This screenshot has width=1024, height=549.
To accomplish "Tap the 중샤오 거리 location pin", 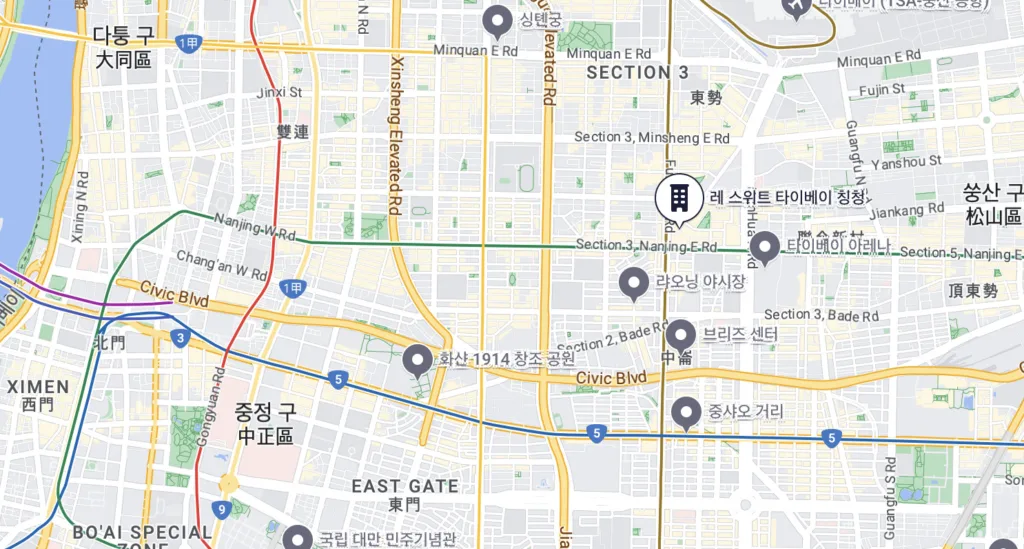I will (x=685, y=411).
